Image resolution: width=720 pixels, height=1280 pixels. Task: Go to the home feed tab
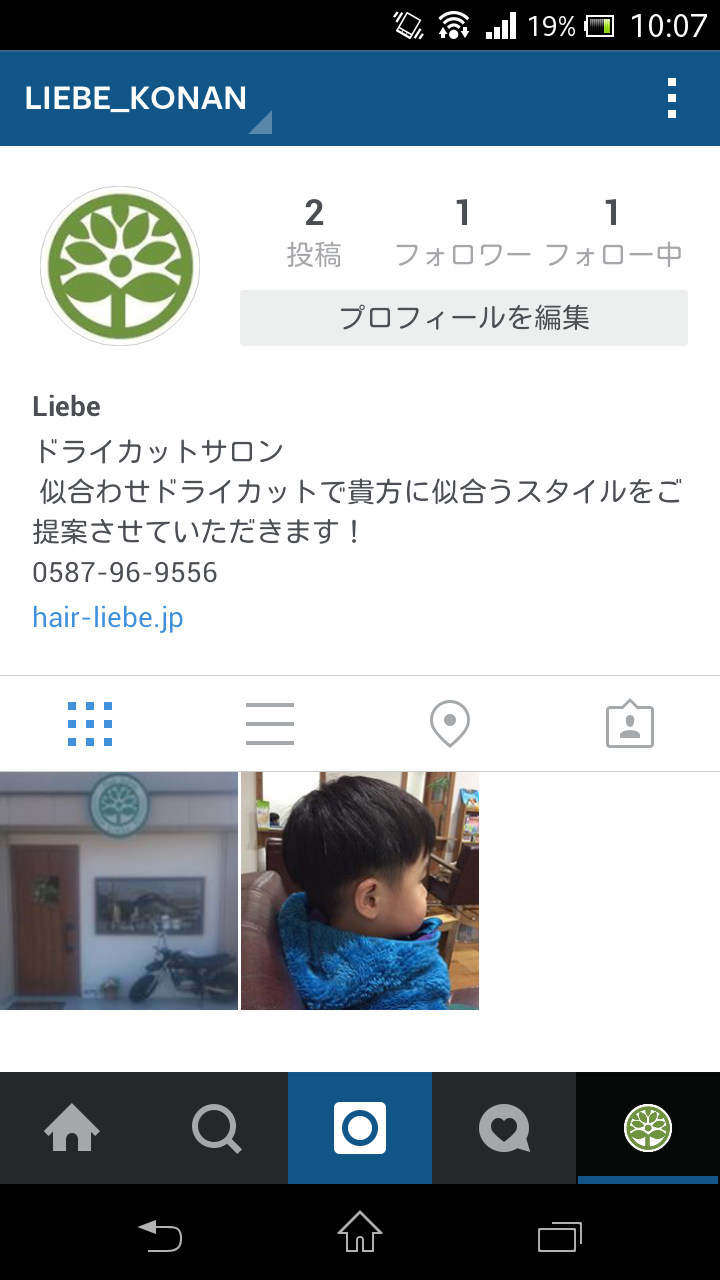tap(72, 1129)
